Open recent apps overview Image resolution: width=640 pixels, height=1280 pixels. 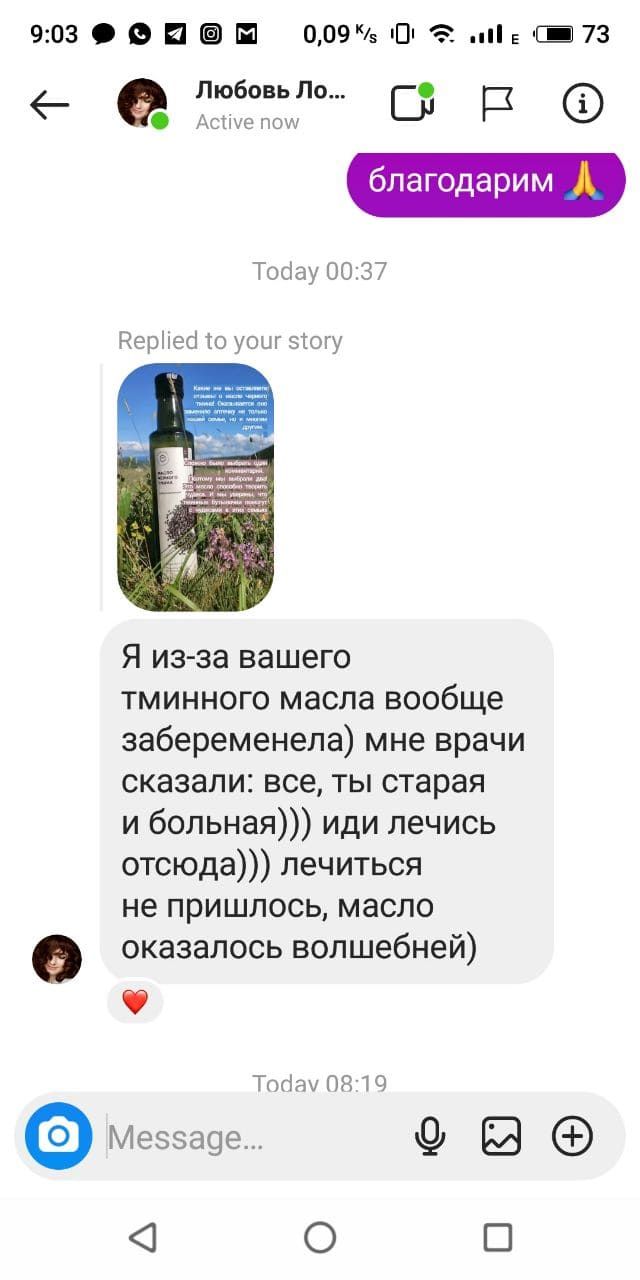pyautogui.click(x=497, y=1237)
